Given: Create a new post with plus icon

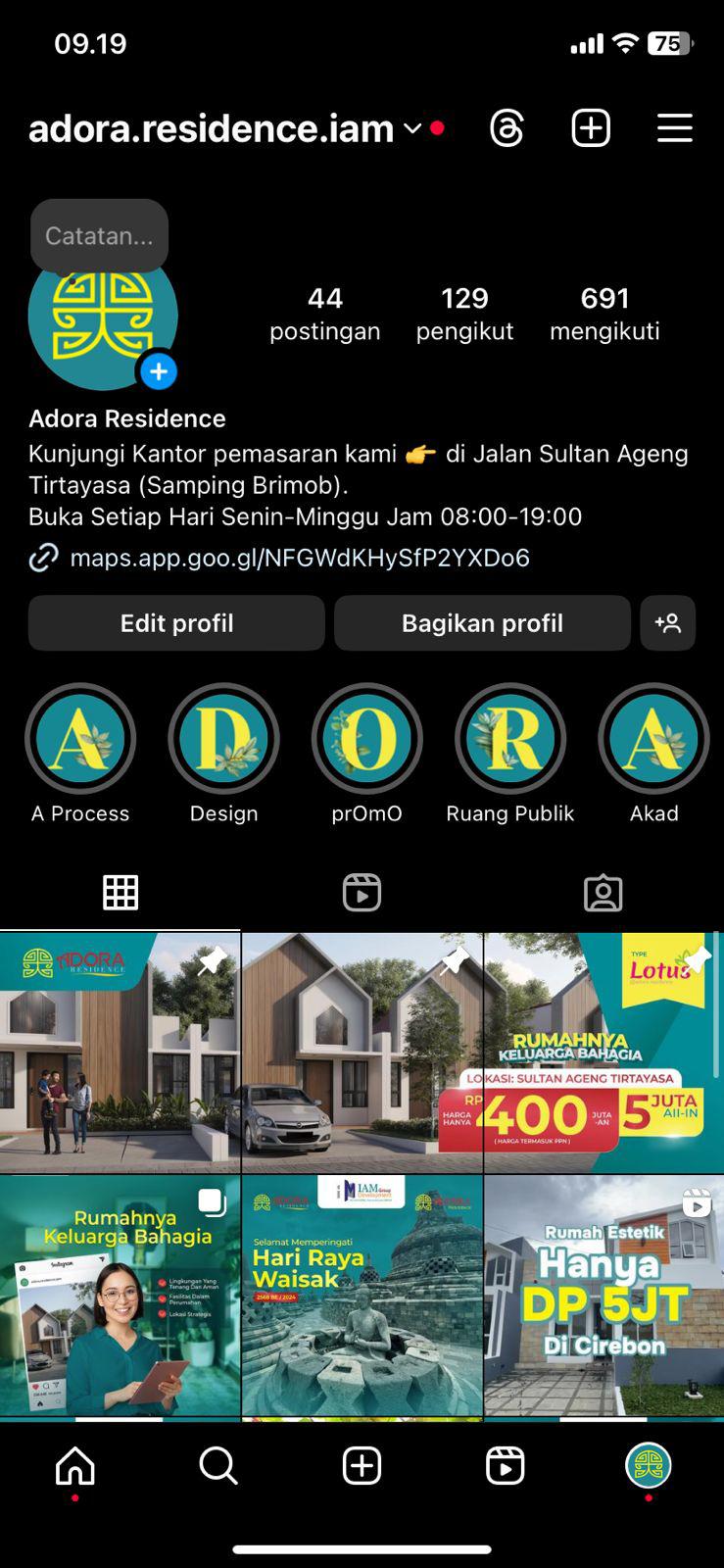Looking at the screenshot, I should click(x=591, y=128).
